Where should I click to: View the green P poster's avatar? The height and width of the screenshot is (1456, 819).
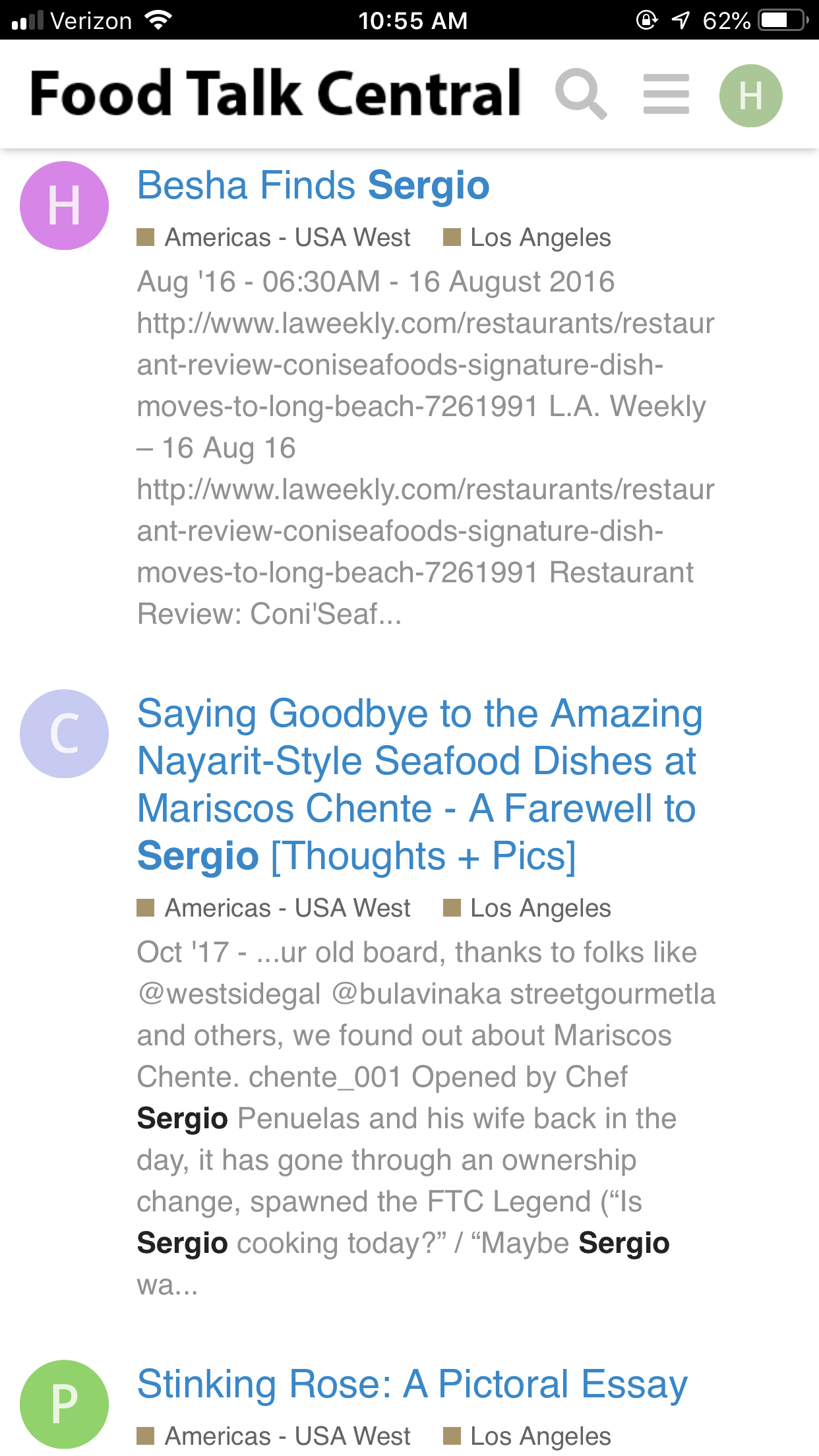click(65, 1405)
